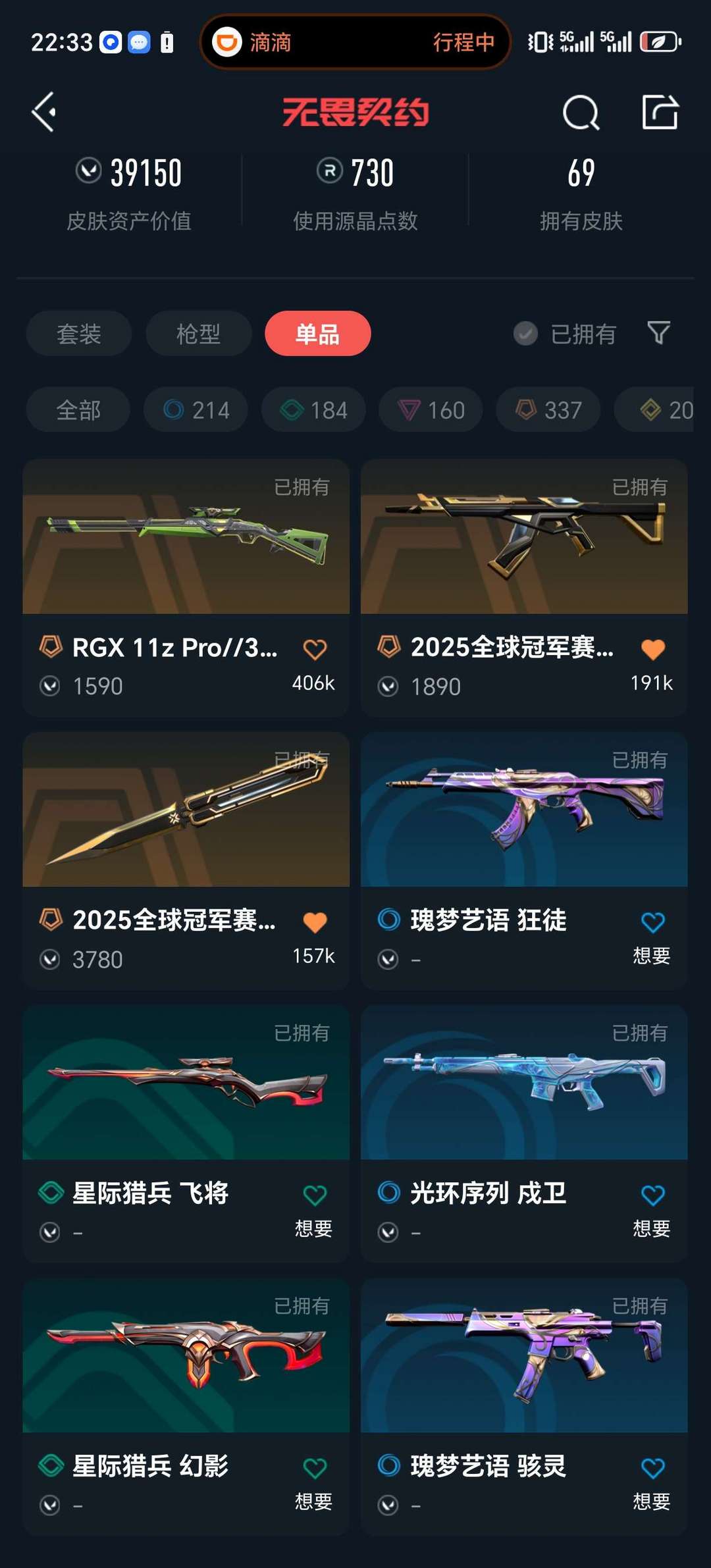Open the funnel filter icon
This screenshot has width=711, height=1568.
[658, 333]
